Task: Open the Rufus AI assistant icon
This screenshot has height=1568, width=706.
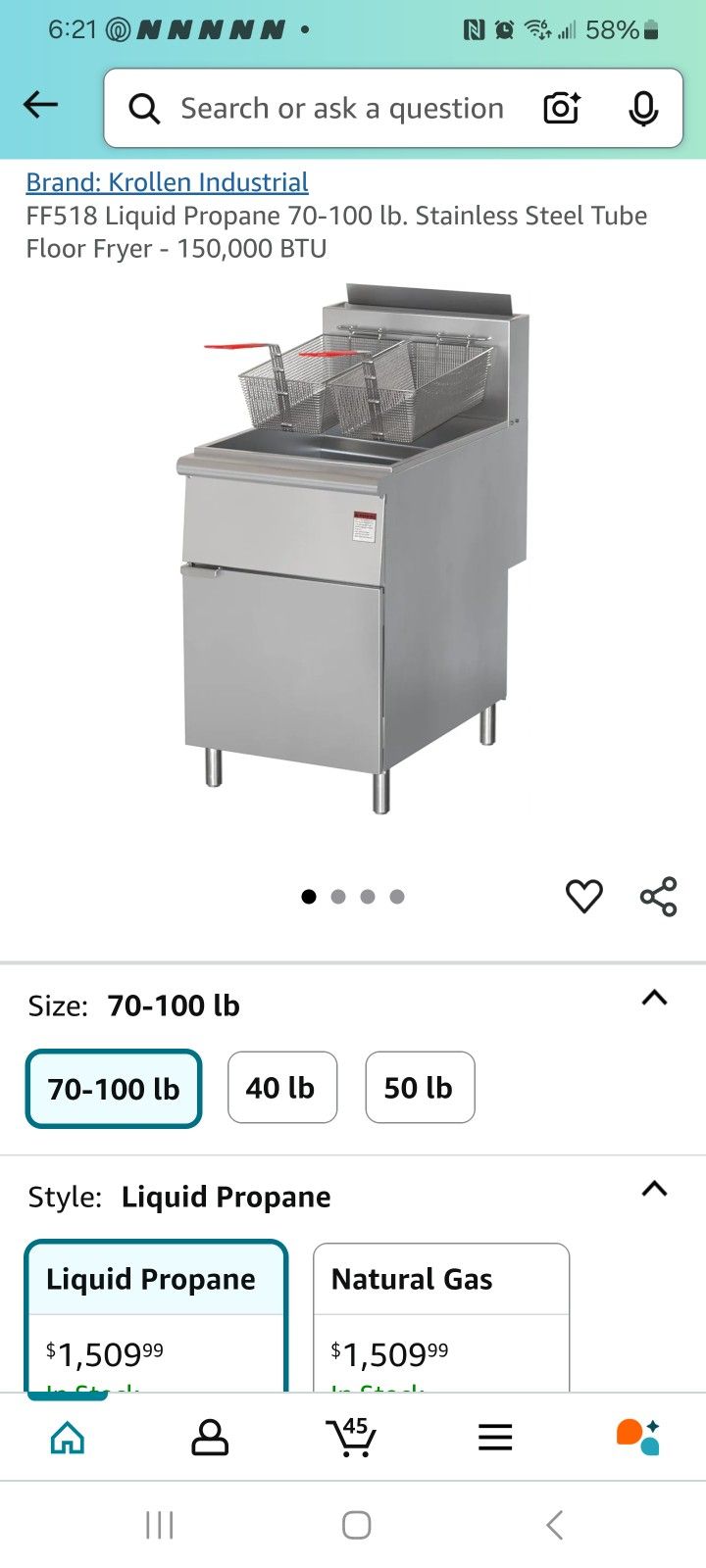Action: point(636,1437)
